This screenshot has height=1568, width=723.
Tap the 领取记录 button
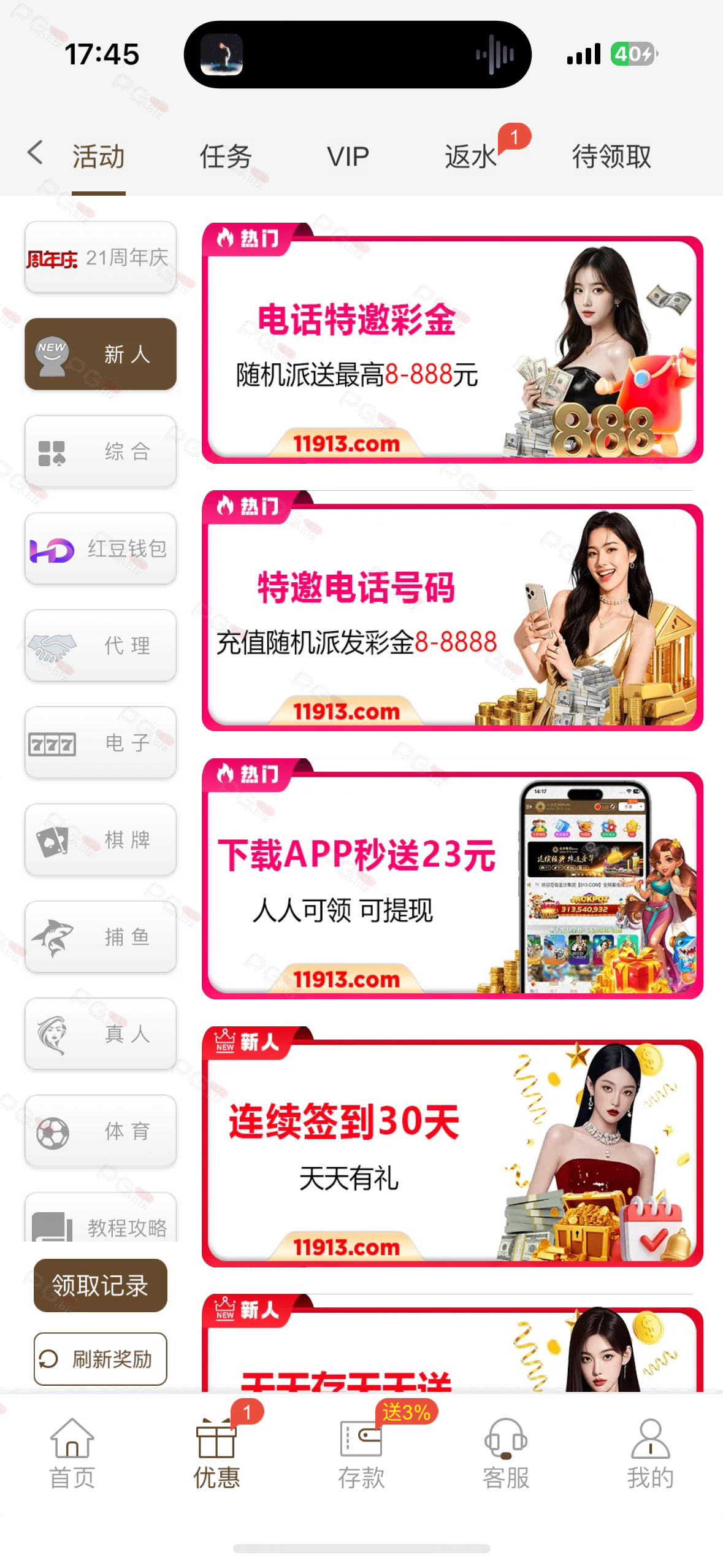click(101, 1285)
